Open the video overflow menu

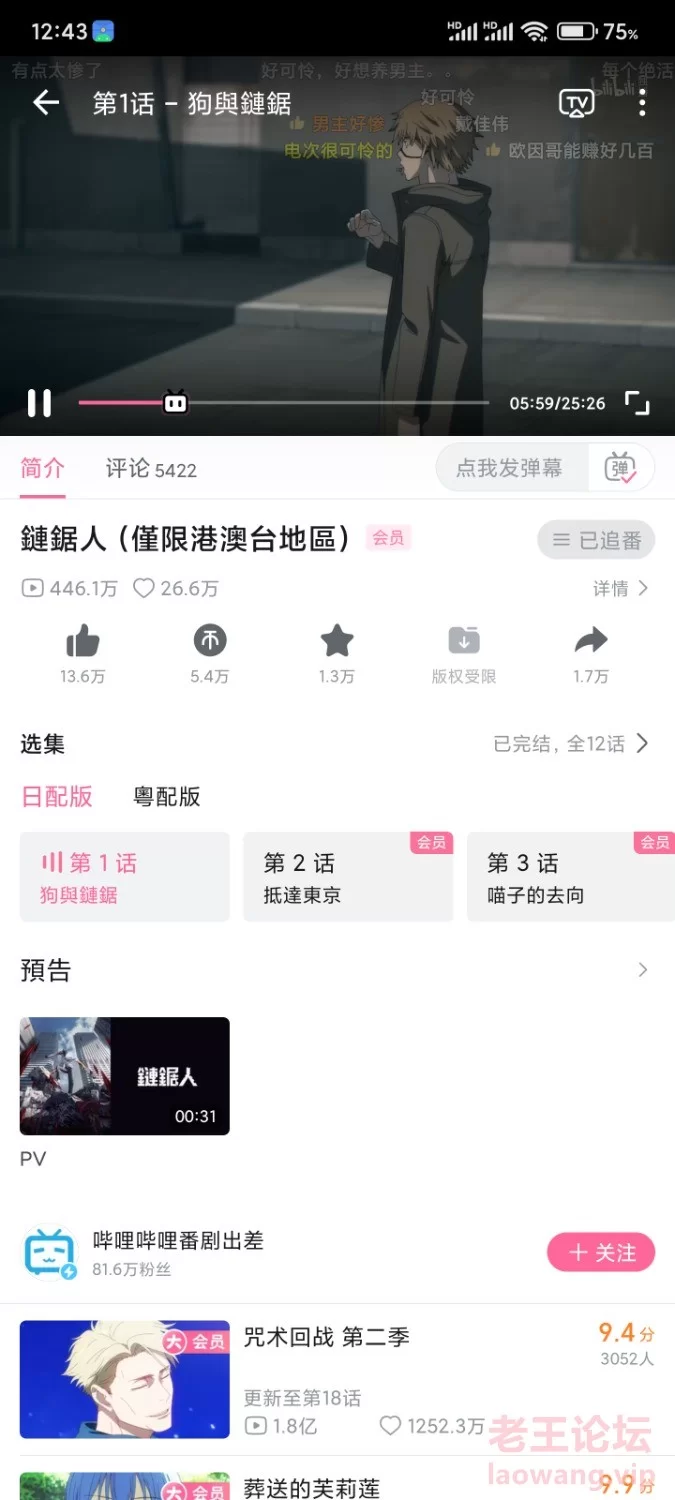[642, 102]
